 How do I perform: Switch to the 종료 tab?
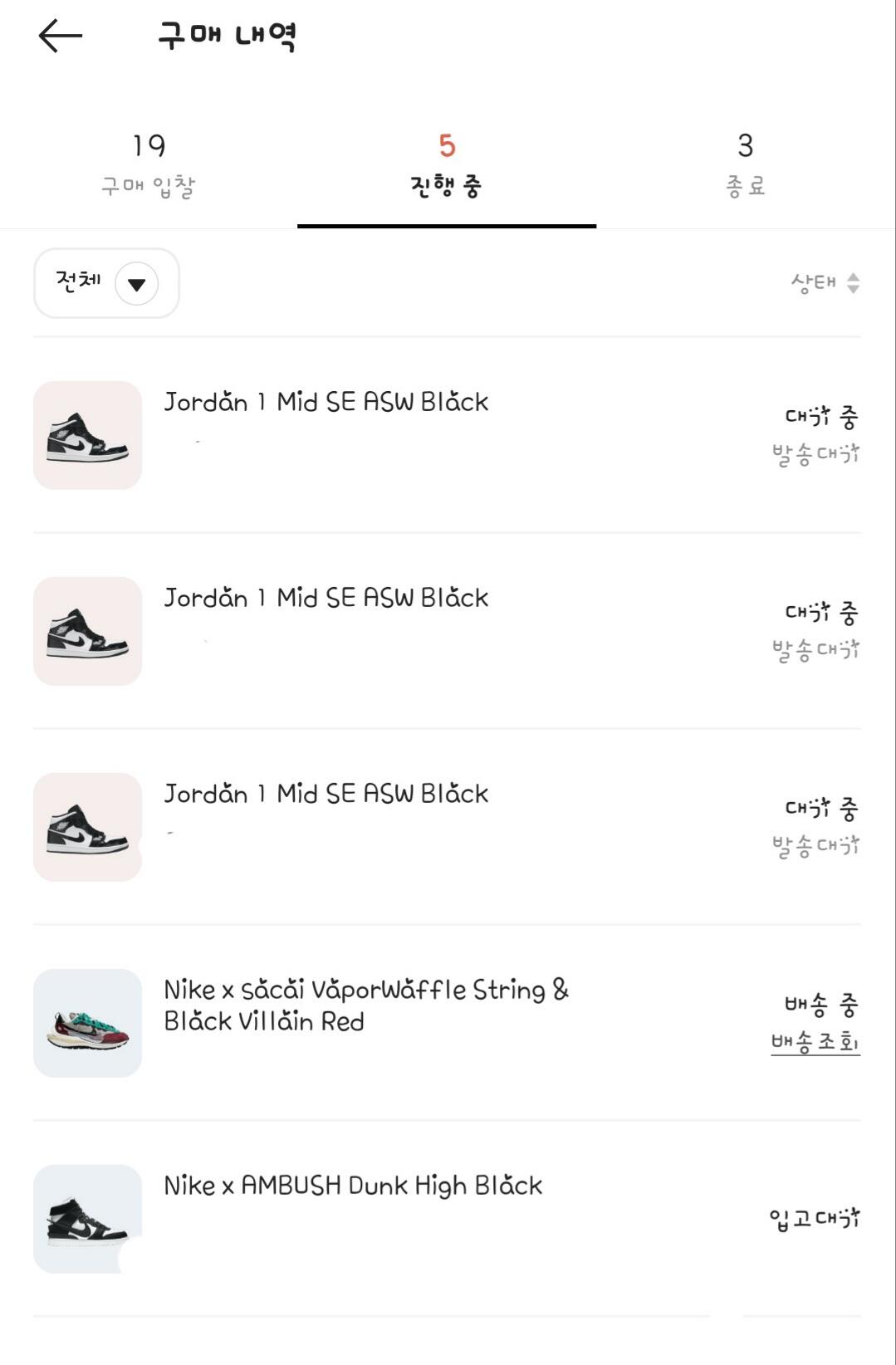[745, 165]
